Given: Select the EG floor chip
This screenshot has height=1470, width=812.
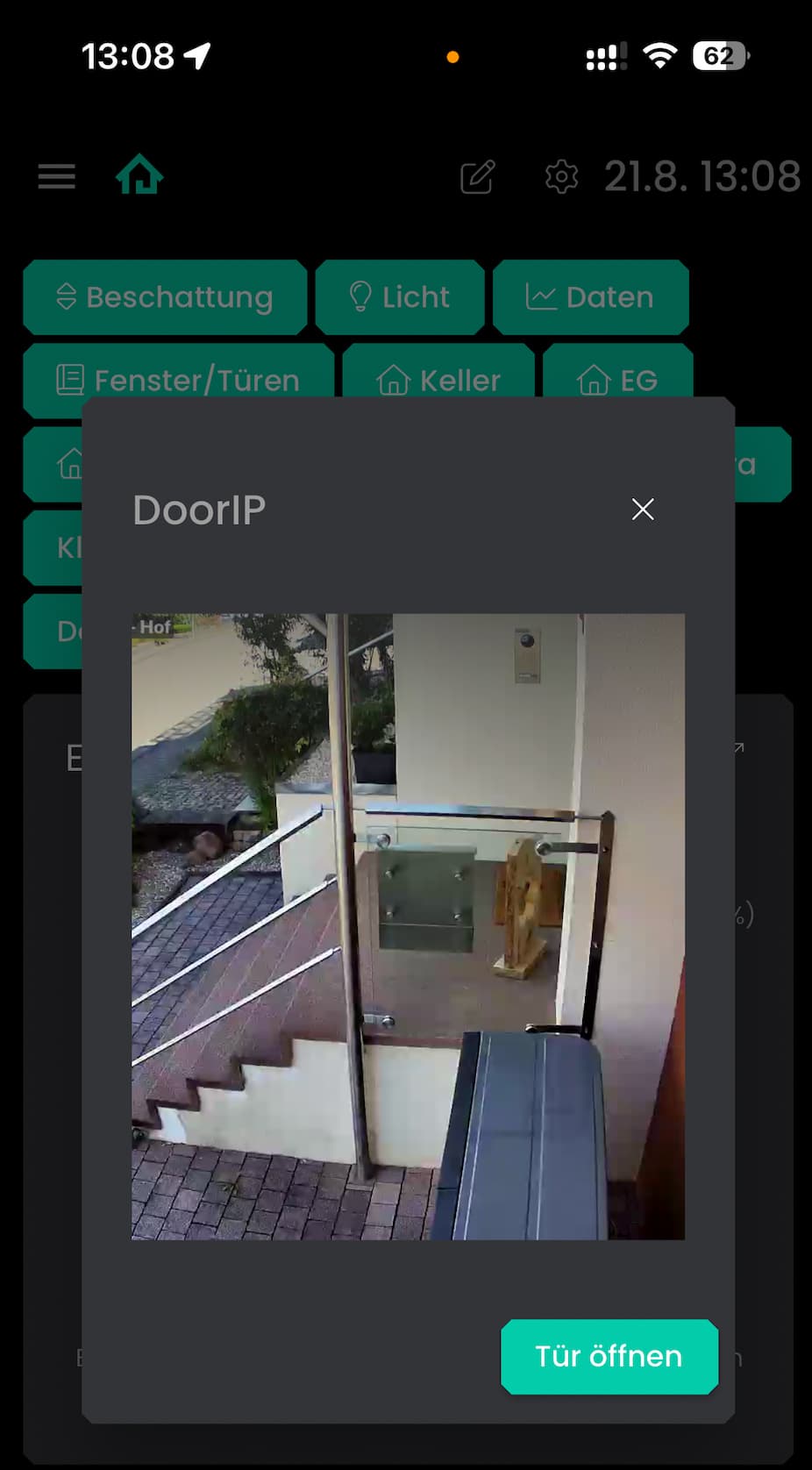Looking at the screenshot, I should (x=618, y=380).
